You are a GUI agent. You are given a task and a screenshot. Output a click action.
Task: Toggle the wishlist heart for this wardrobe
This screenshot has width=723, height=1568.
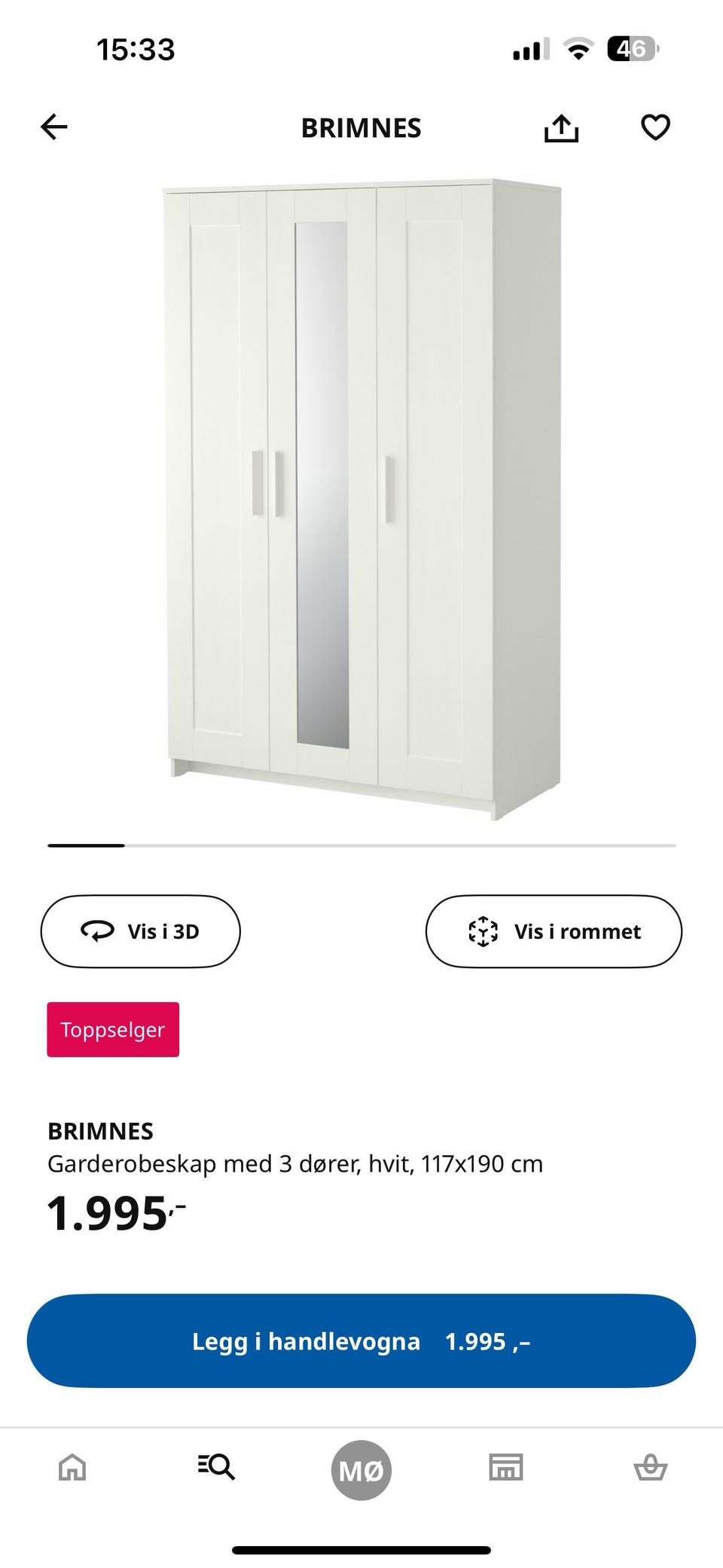(654, 127)
